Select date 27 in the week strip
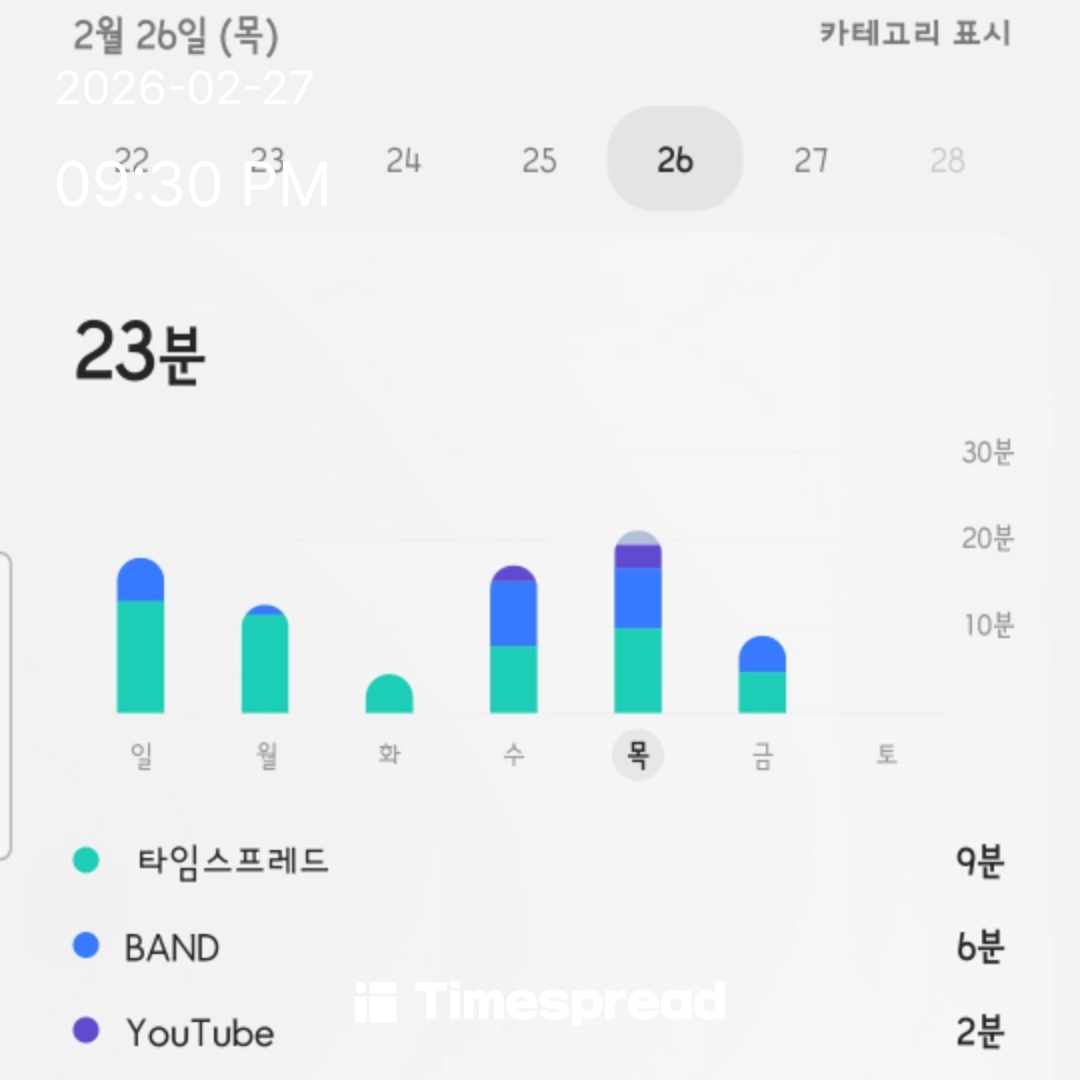Screen dimensions: 1080x1080 pyautogui.click(x=811, y=160)
